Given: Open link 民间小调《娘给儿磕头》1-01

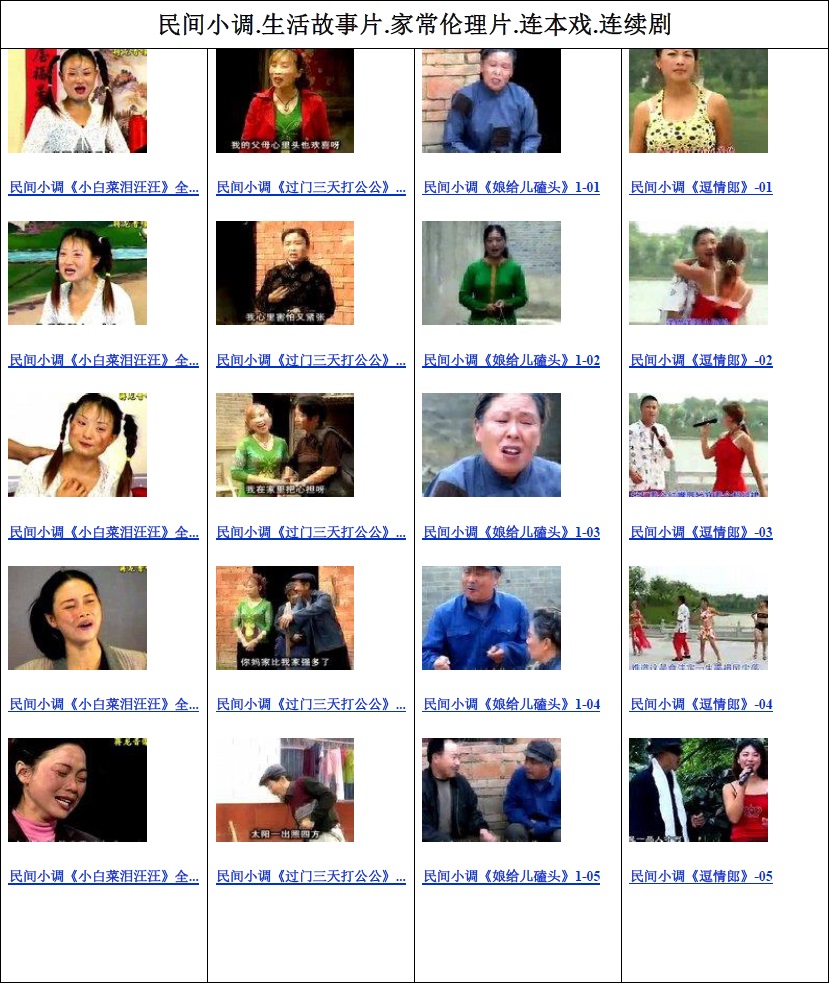Looking at the screenshot, I should pyautogui.click(x=511, y=187).
